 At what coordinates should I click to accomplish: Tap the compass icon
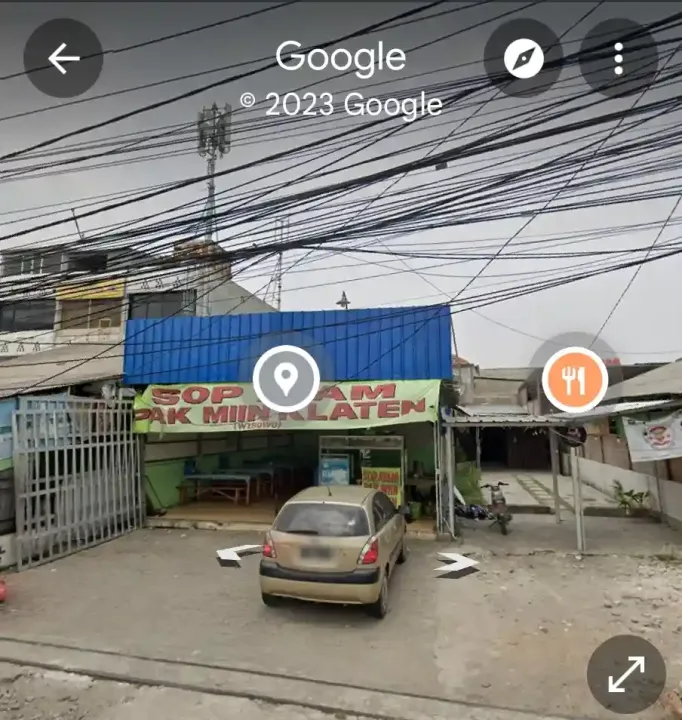(523, 58)
